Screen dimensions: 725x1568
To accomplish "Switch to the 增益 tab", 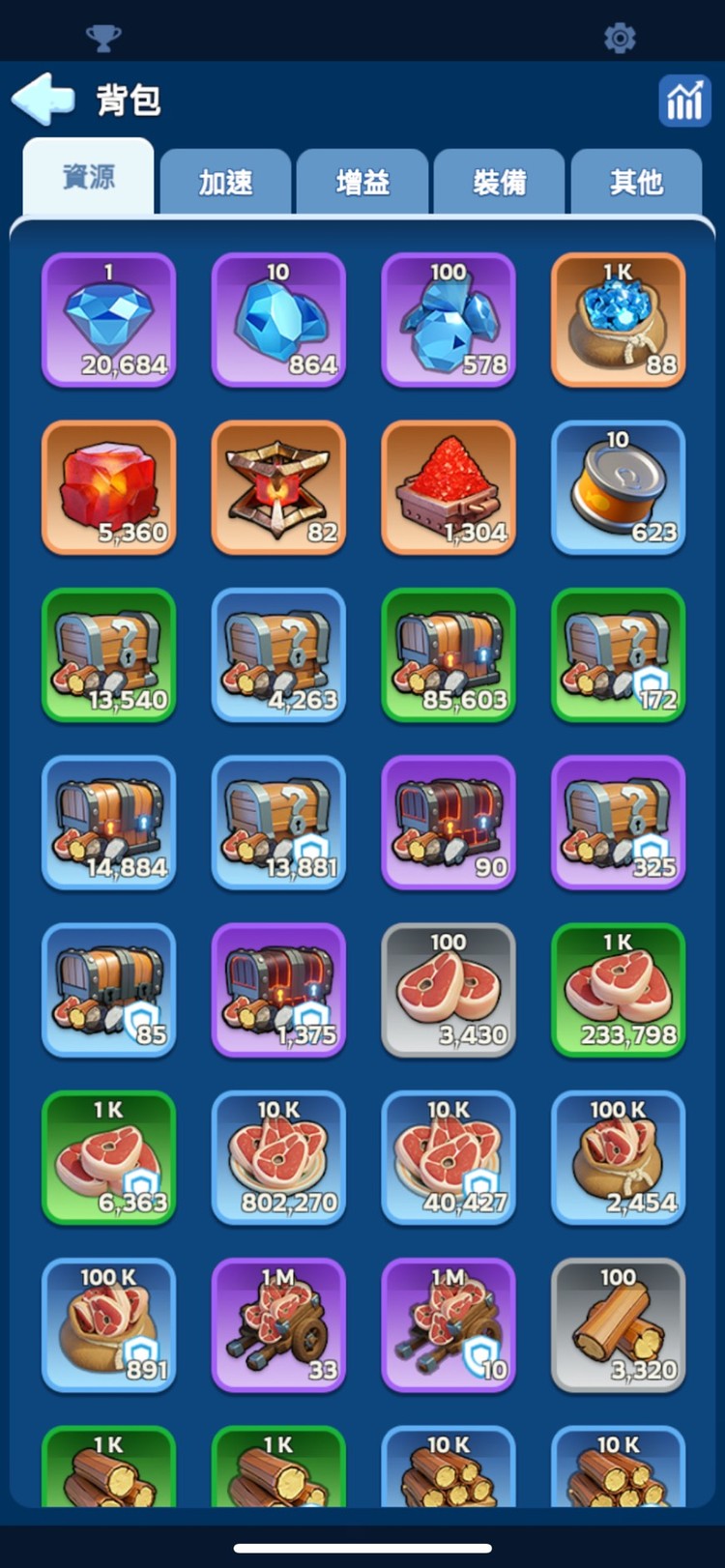I will pyautogui.click(x=362, y=182).
